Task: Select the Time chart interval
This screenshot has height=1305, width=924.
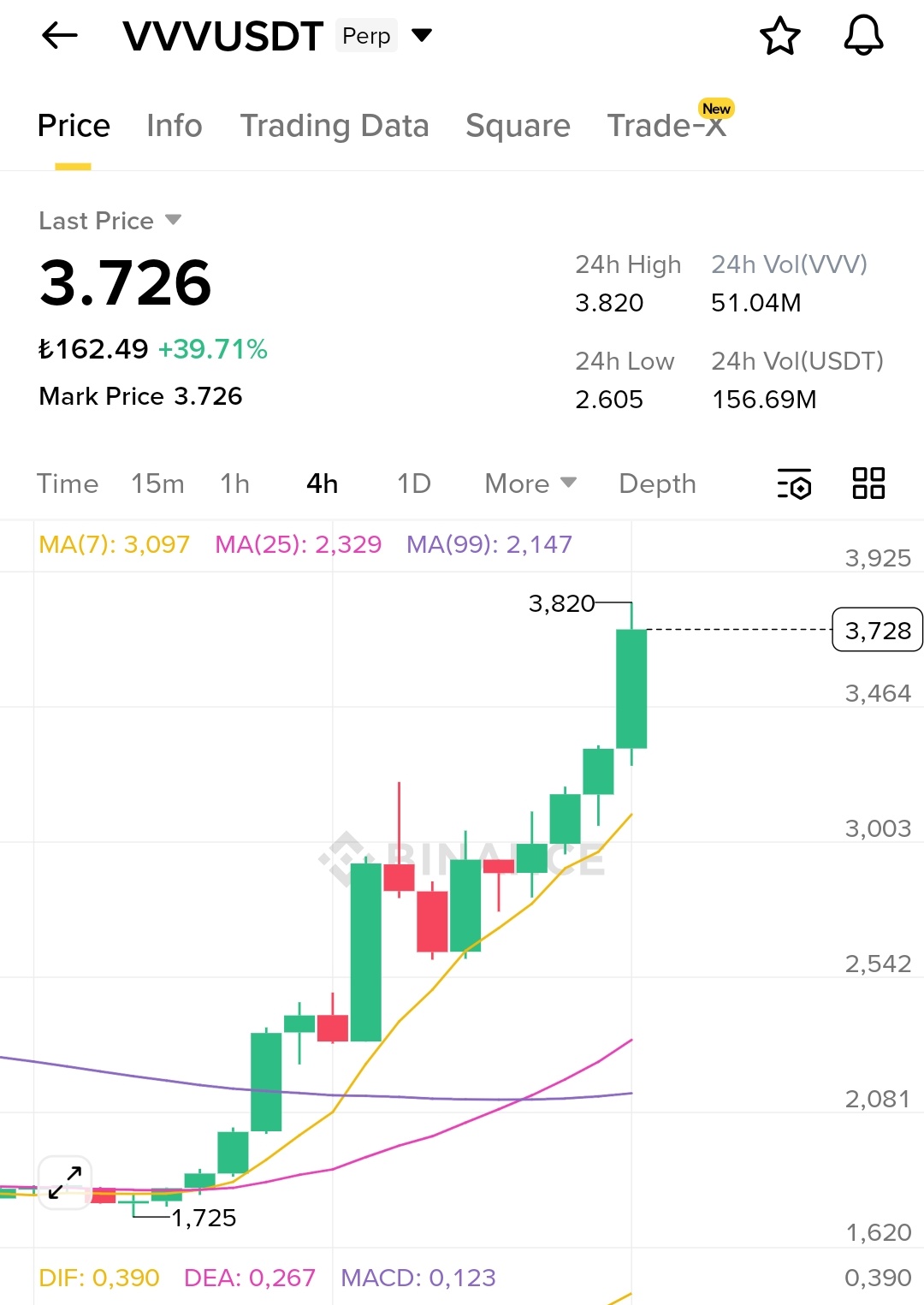Action: click(68, 483)
